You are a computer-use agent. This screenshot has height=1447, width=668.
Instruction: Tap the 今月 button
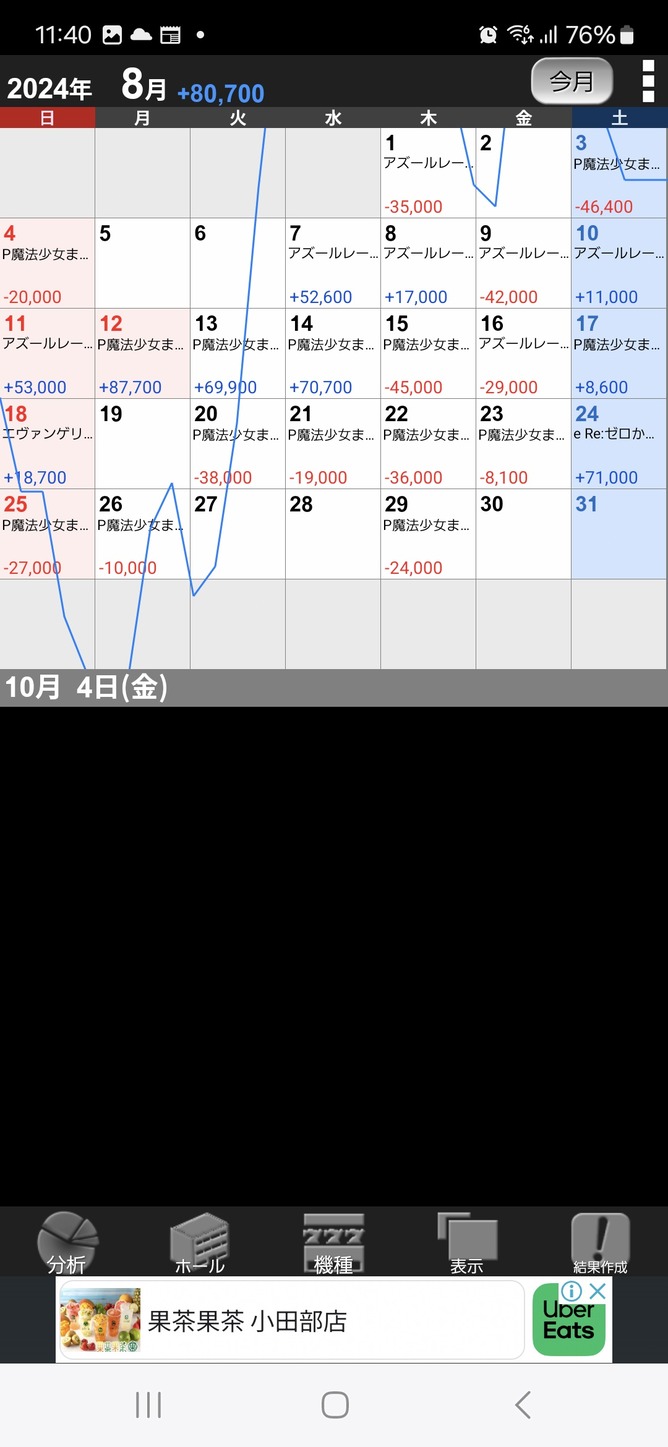571,81
